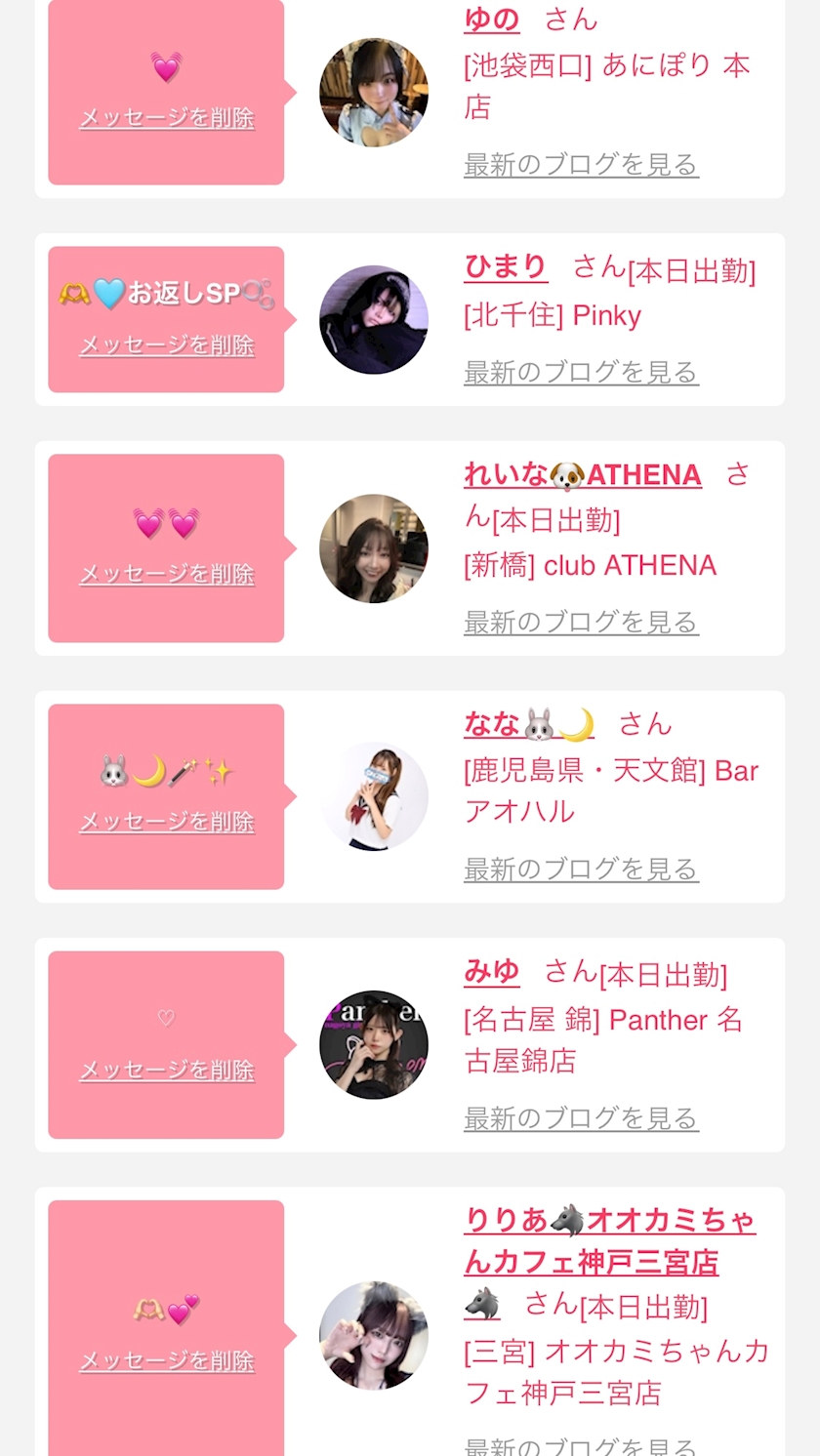Delete the message sent to みゆ
The image size is (820, 1456).
click(166, 1071)
